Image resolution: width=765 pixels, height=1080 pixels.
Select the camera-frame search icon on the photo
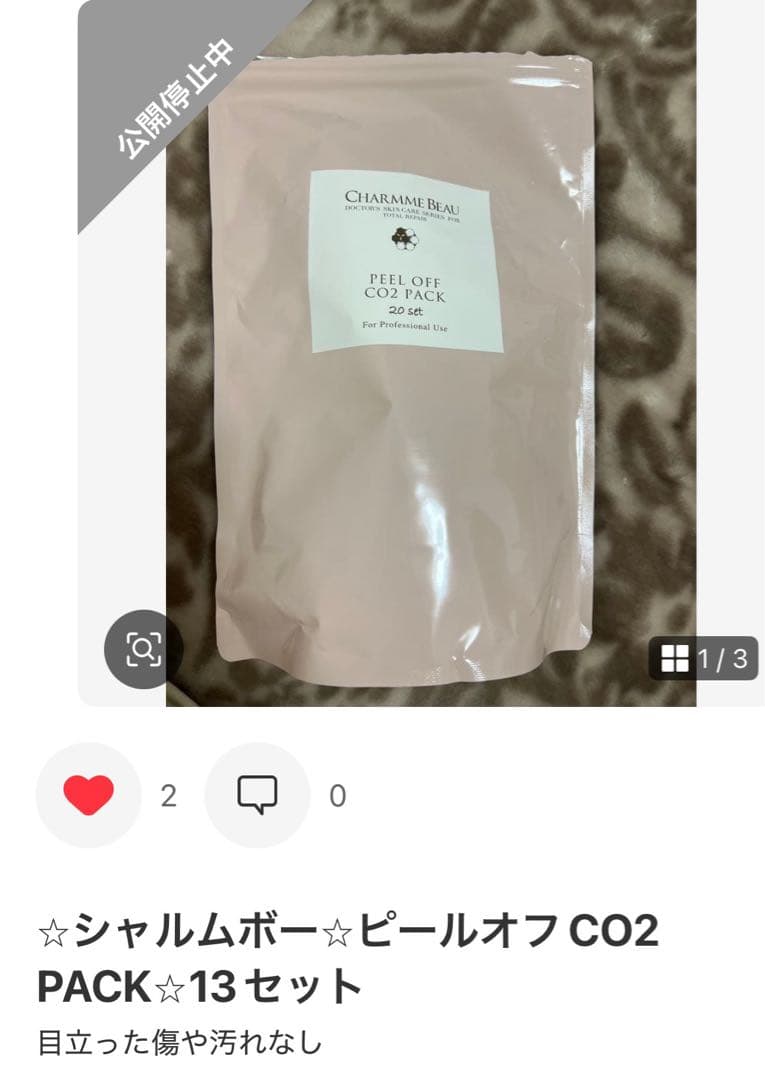pos(142,649)
